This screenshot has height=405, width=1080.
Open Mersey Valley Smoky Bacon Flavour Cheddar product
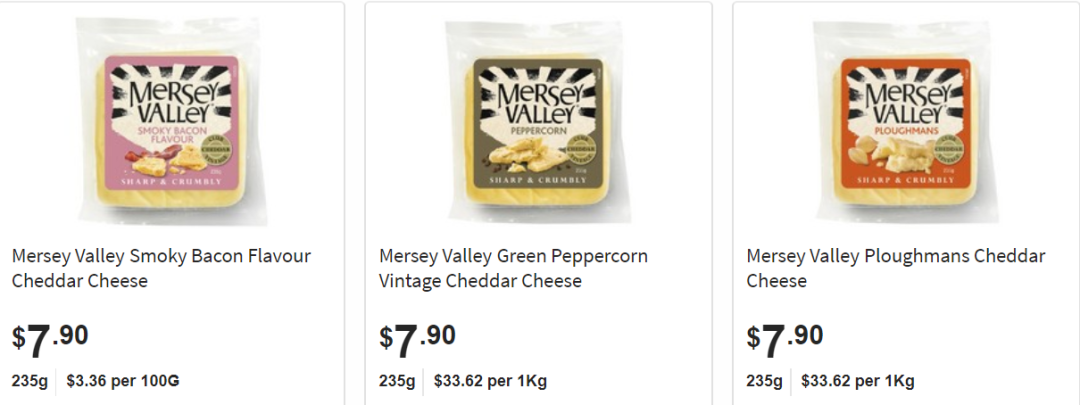pyautogui.click(x=161, y=268)
